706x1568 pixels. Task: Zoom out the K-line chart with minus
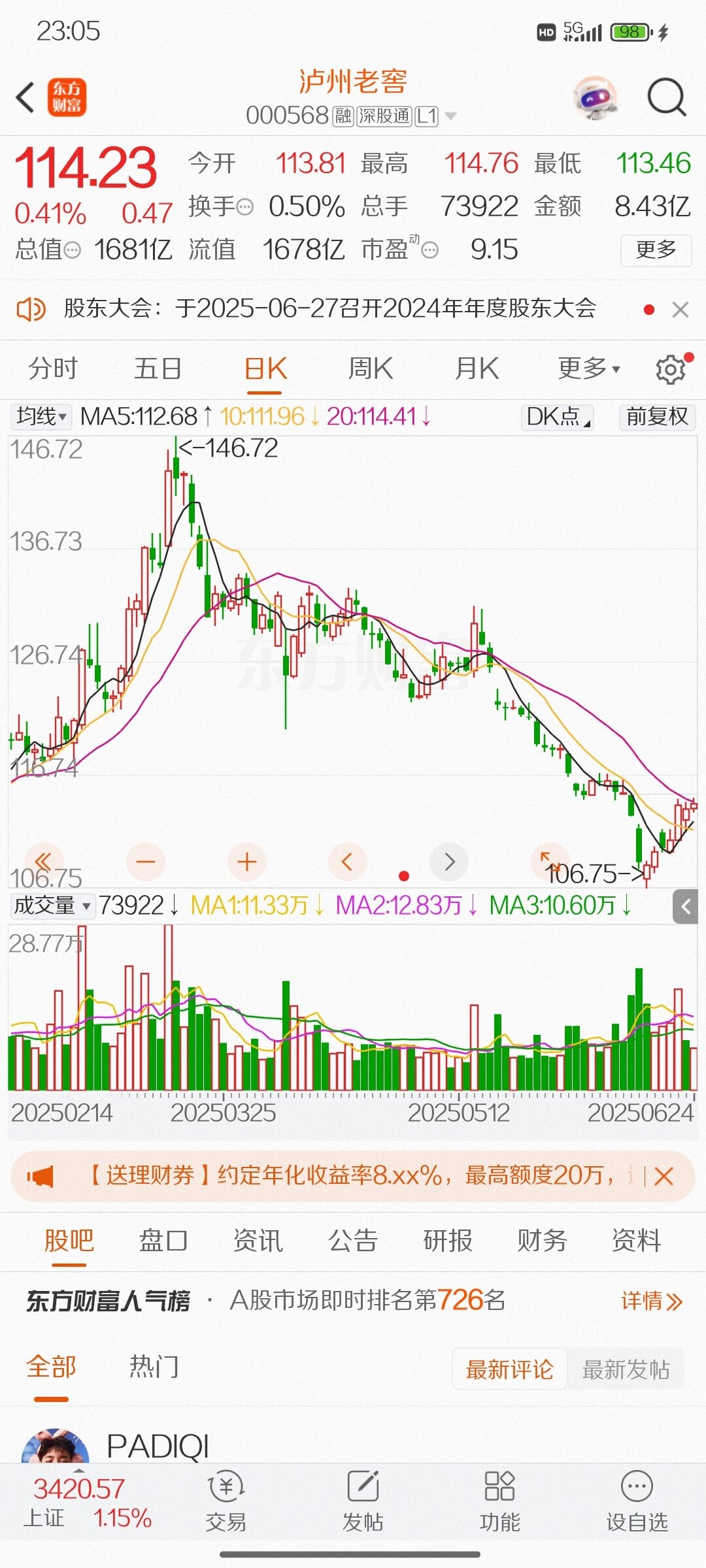145,862
